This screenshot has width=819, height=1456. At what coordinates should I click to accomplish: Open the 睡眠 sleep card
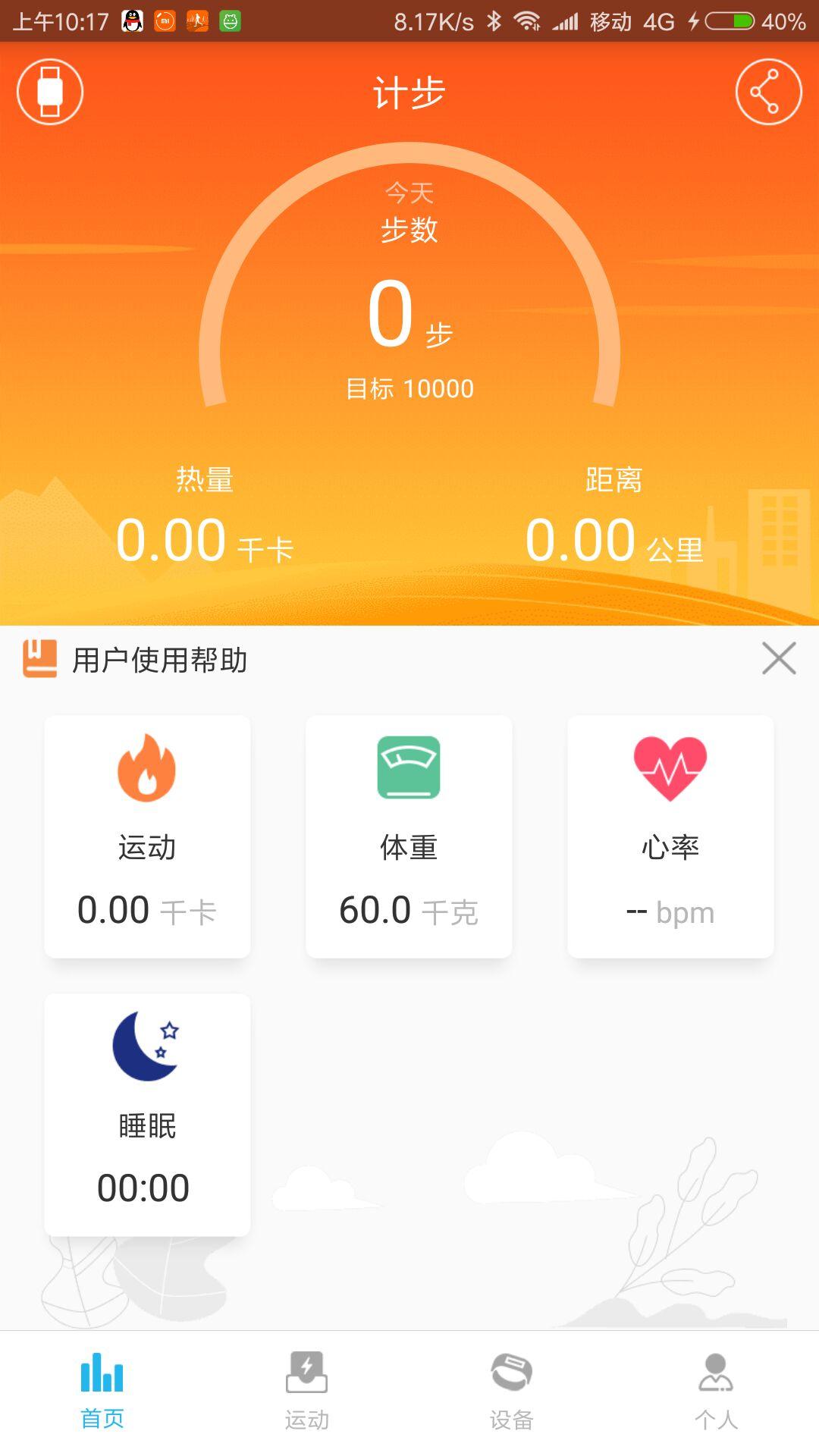[x=147, y=1114]
